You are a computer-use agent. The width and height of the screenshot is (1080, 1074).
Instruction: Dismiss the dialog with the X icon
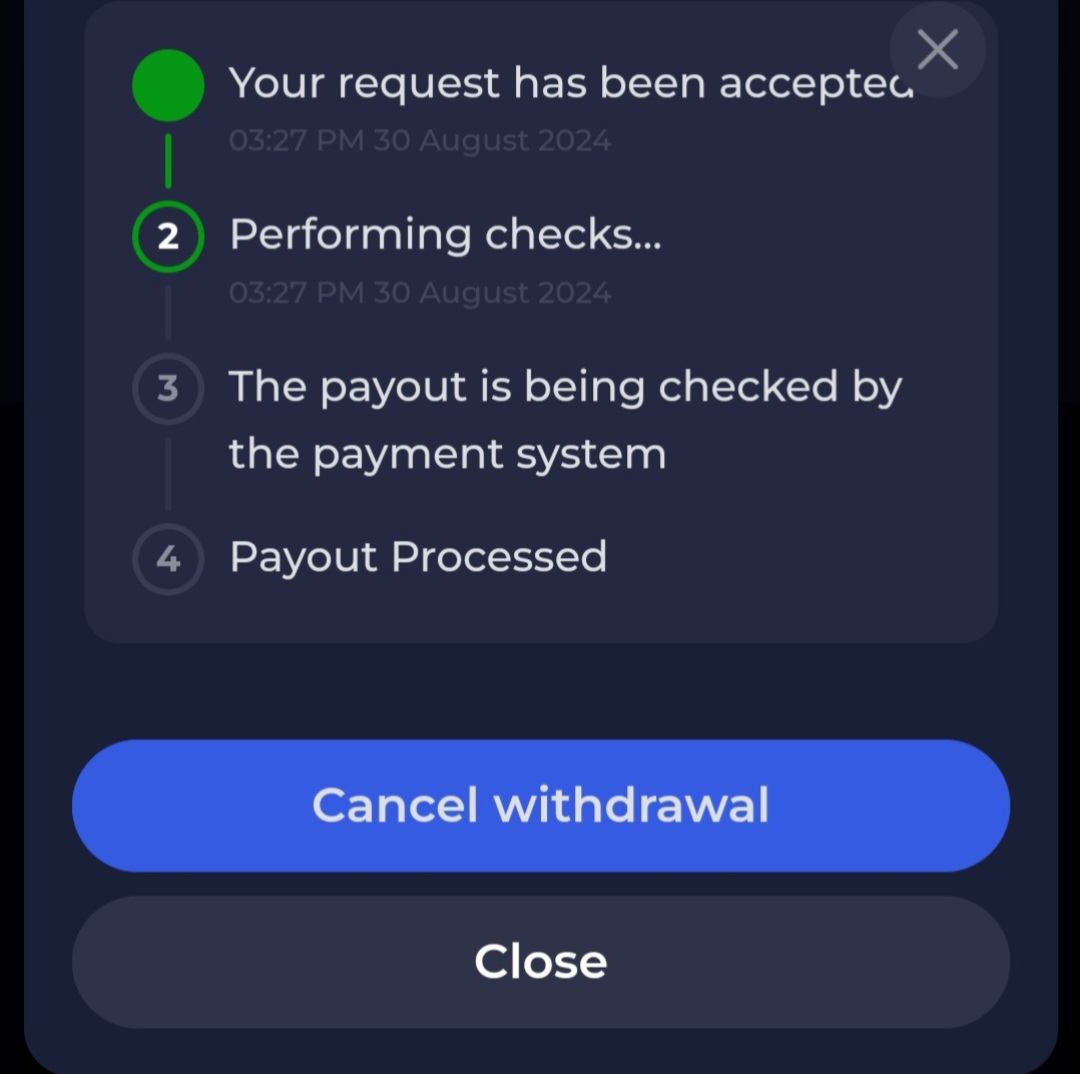[x=937, y=49]
